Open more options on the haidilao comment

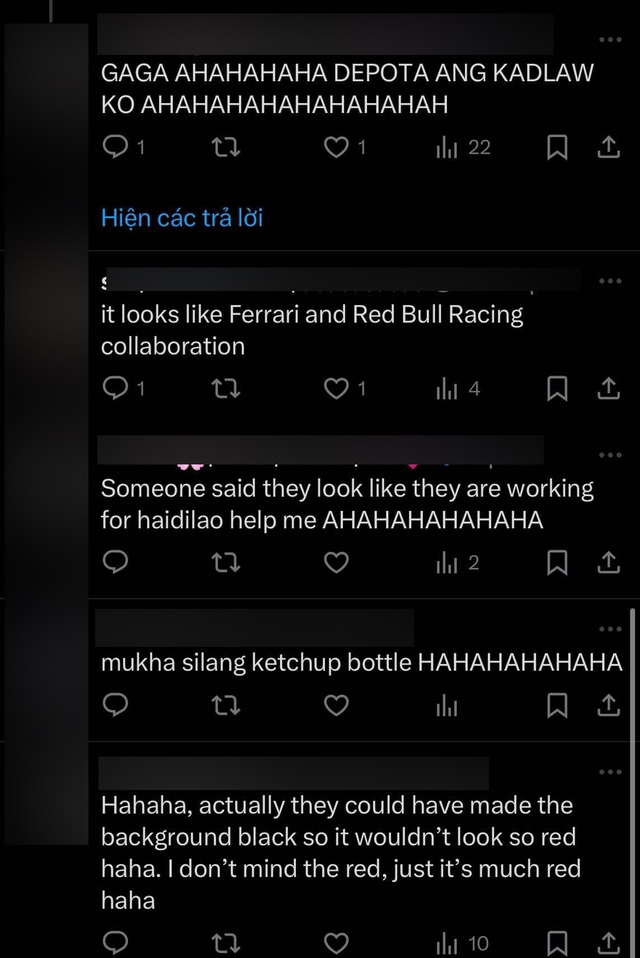609,455
